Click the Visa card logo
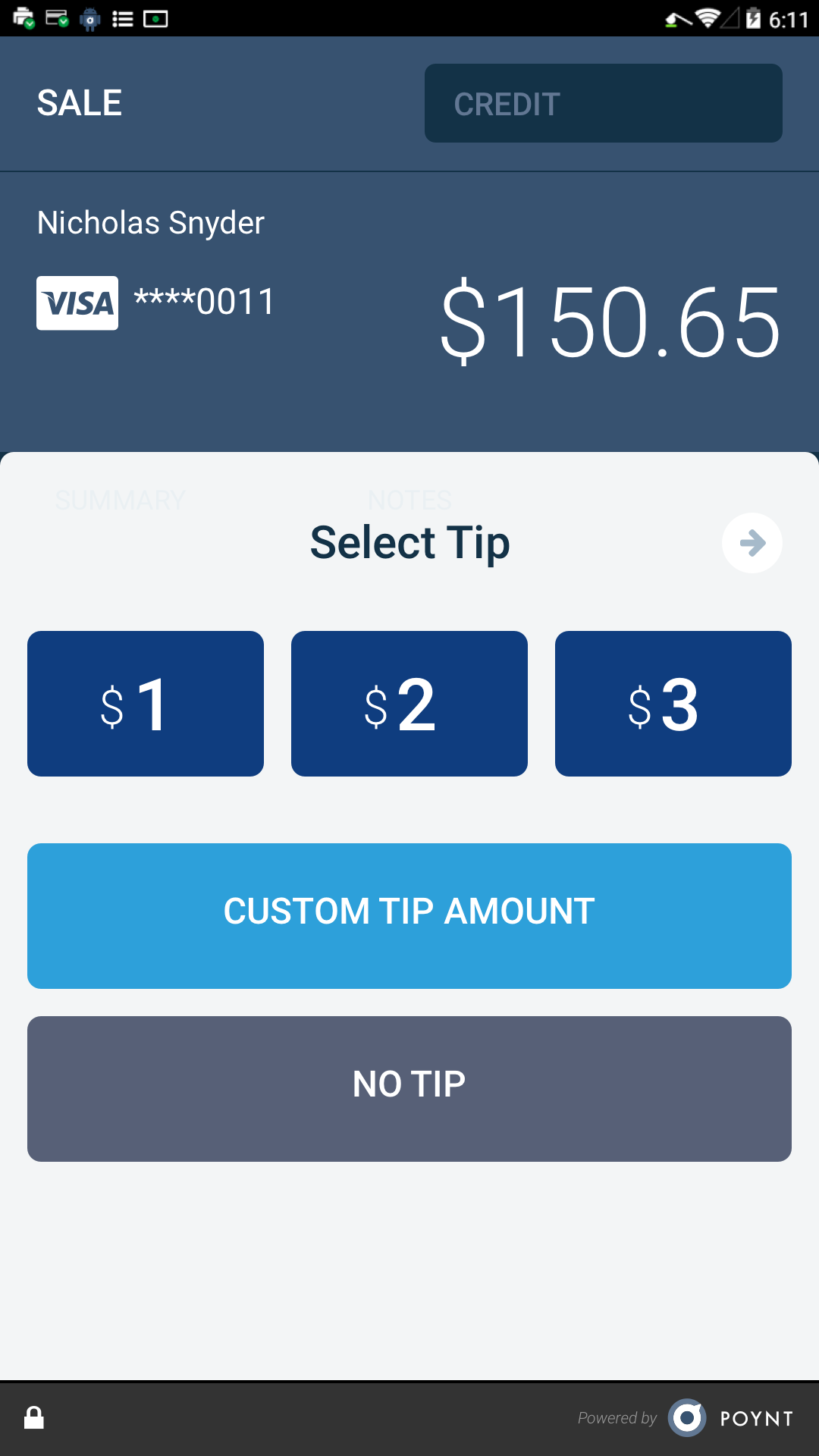 pos(77,303)
